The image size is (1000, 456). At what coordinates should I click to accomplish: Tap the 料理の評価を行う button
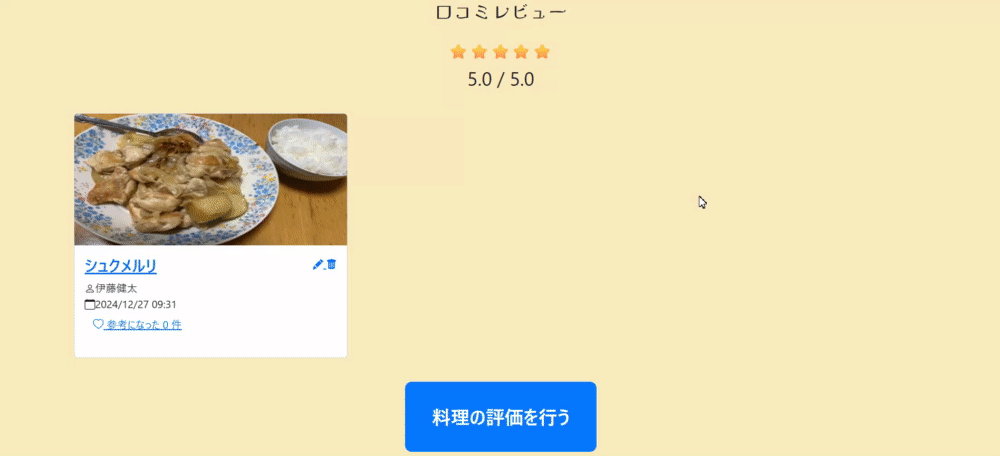500,417
